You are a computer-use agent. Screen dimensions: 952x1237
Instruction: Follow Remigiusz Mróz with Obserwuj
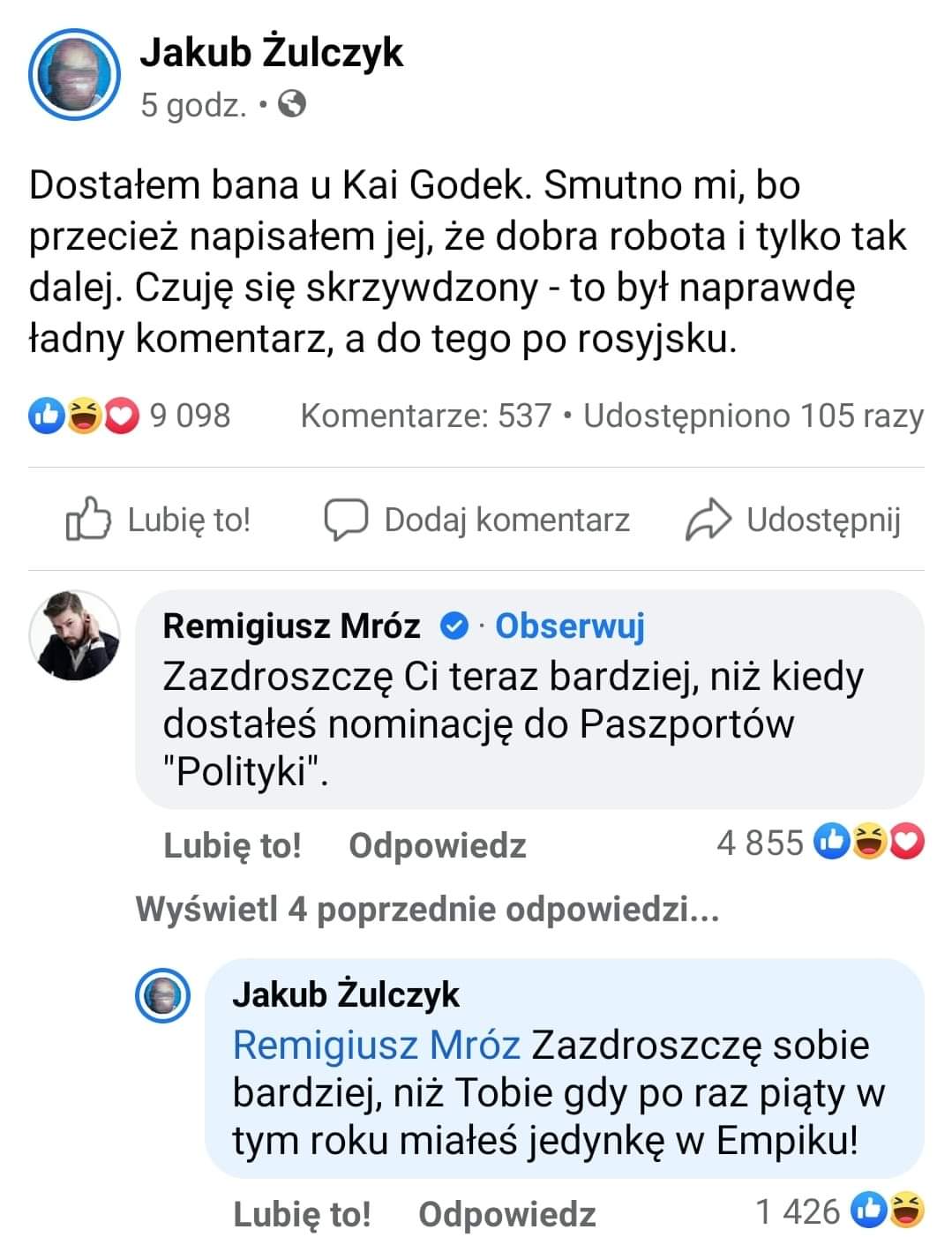(x=570, y=626)
